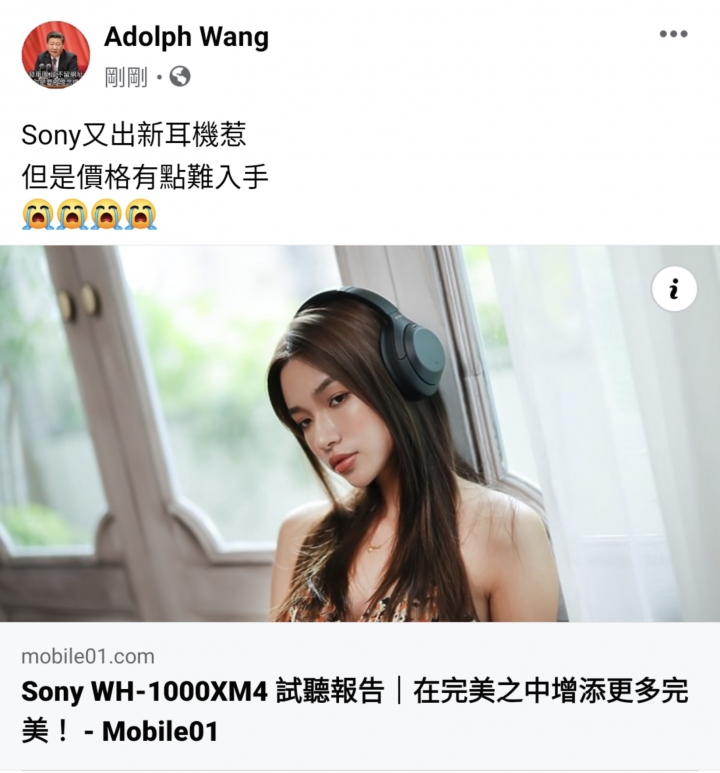Open Adolph Wang's profile picture
720x773 pixels.
coord(55,54)
